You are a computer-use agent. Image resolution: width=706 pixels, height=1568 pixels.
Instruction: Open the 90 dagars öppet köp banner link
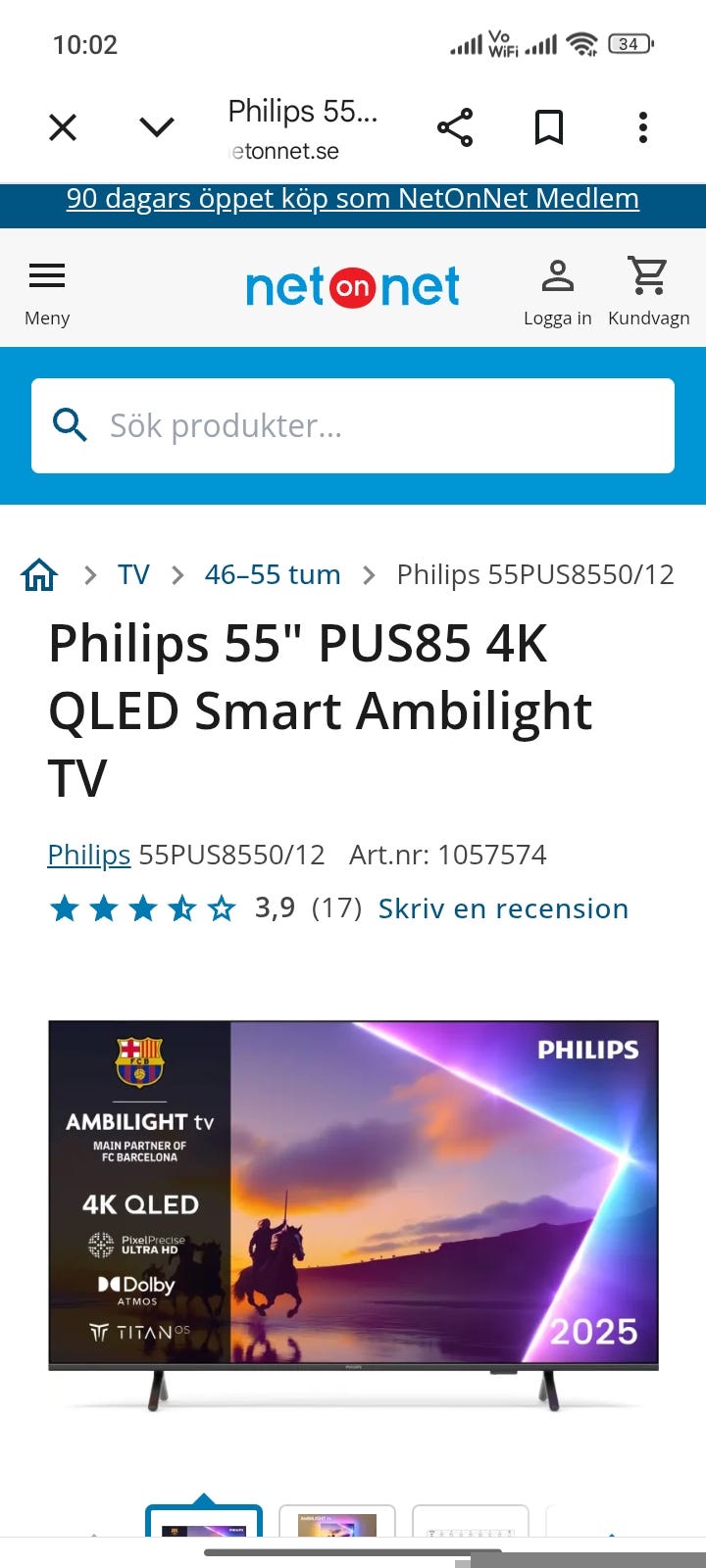point(352,199)
